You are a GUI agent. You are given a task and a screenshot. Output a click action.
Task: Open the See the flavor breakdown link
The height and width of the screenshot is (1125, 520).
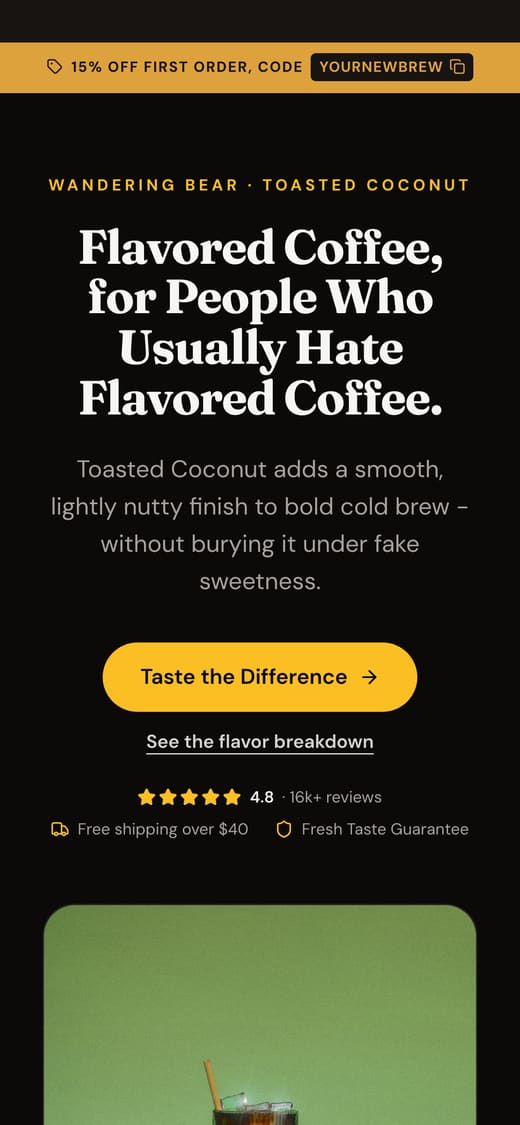(x=260, y=741)
